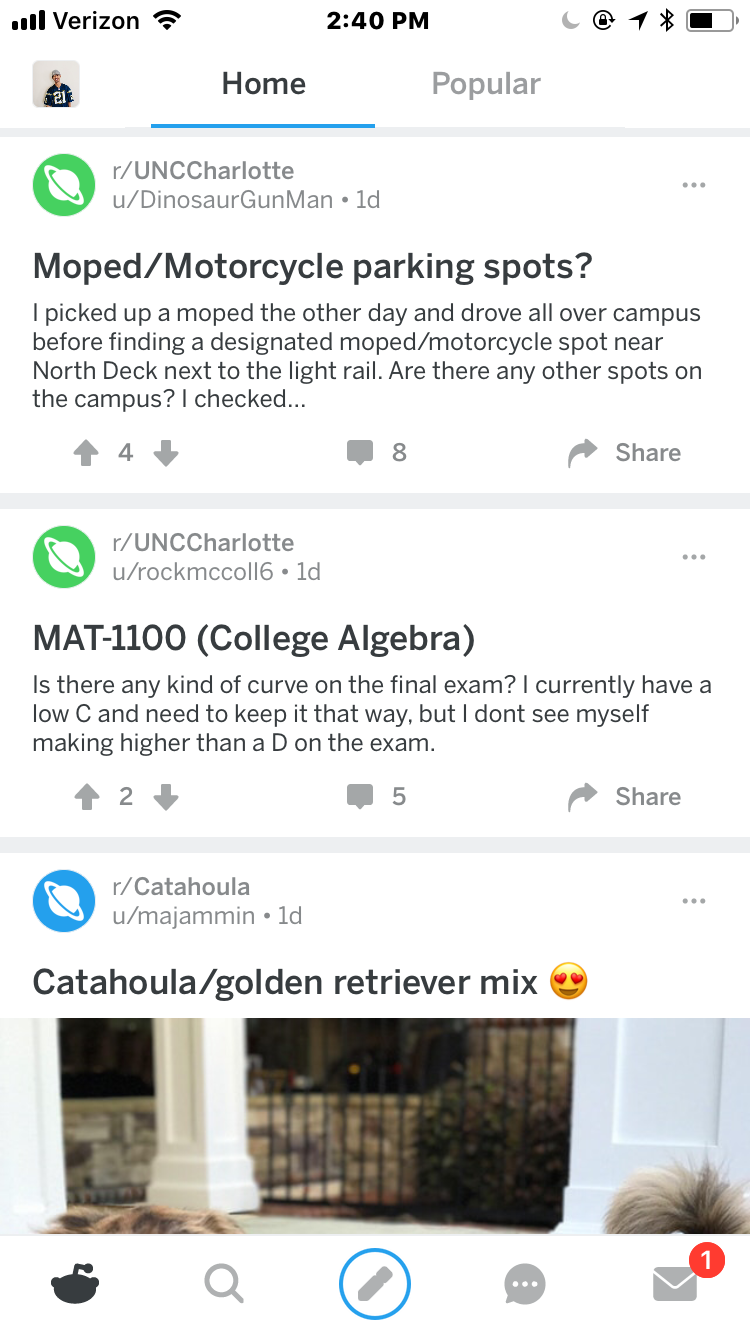This screenshot has width=750, height=1334.
Task: Visit the r/Catahoula subreddit
Action: 191,887
